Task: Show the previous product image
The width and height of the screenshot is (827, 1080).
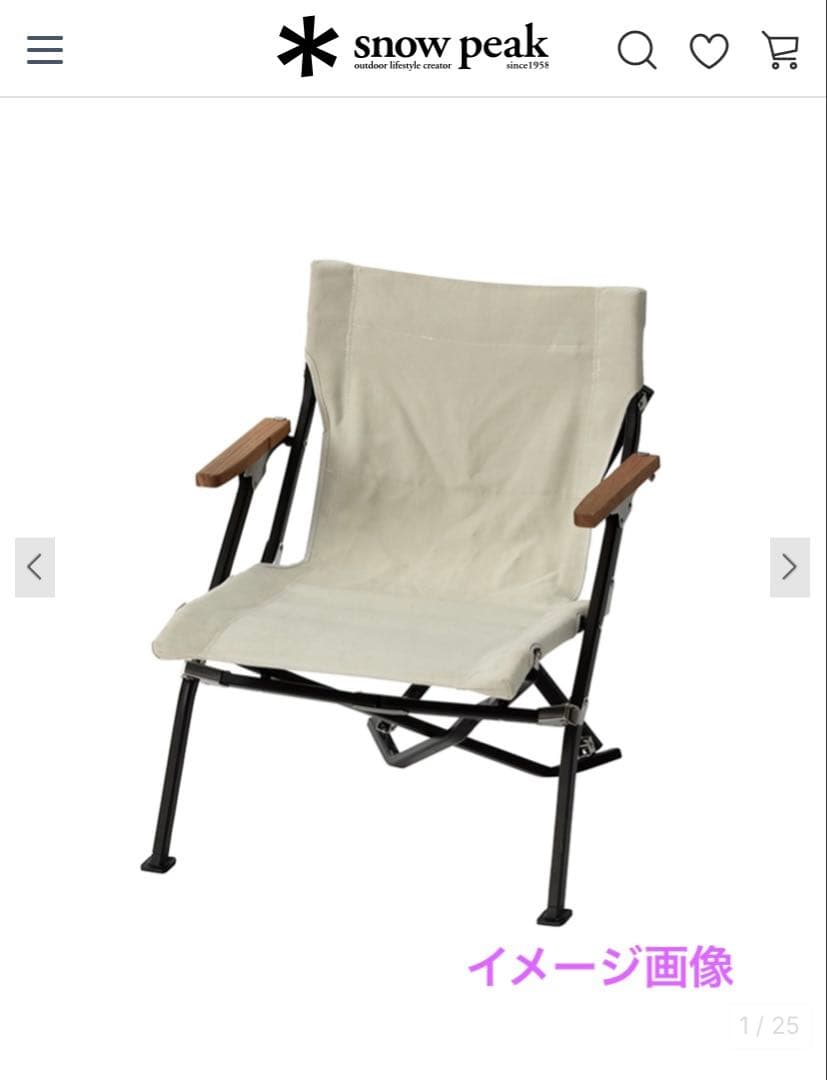Action: (35, 567)
